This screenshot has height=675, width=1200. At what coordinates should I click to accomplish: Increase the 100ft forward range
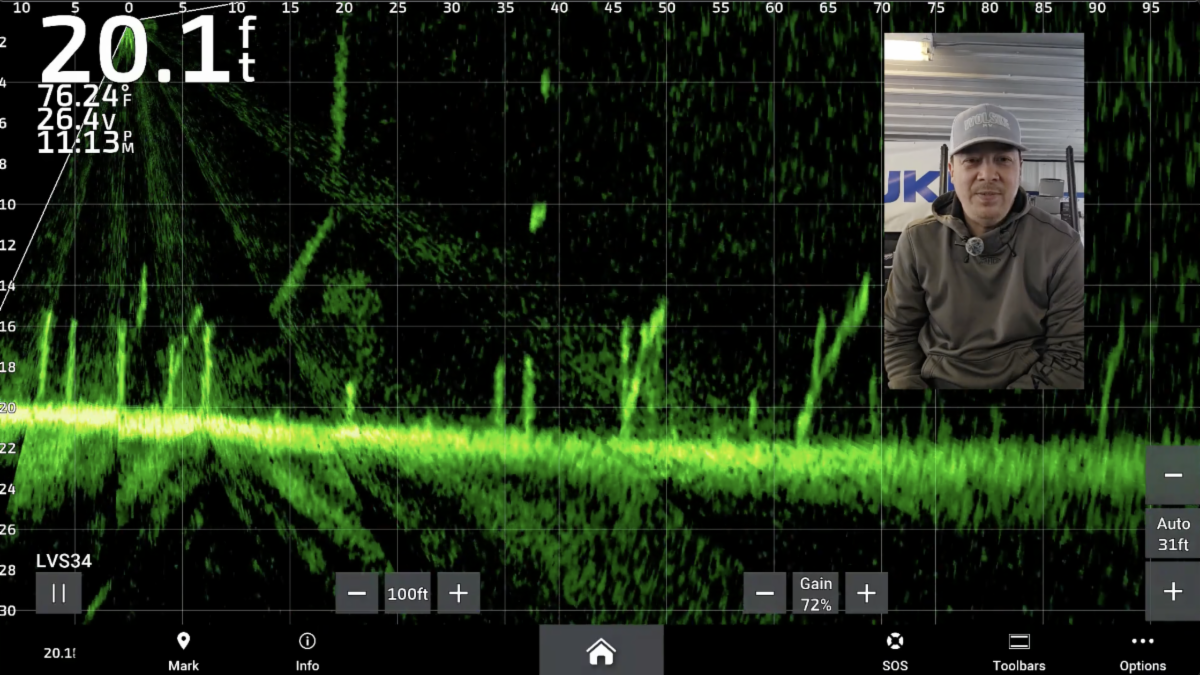point(458,593)
